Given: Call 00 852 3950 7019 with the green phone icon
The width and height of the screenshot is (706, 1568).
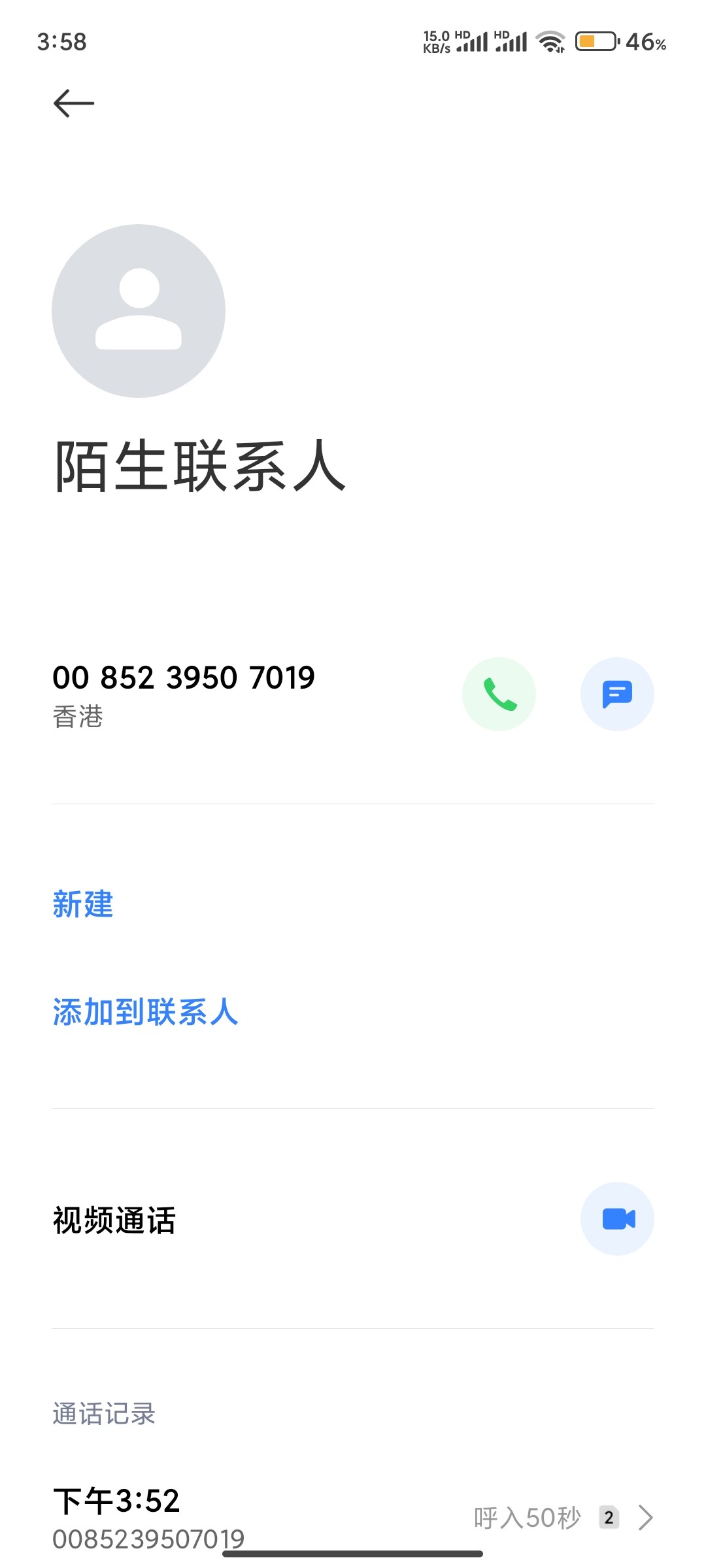Looking at the screenshot, I should pyautogui.click(x=499, y=694).
